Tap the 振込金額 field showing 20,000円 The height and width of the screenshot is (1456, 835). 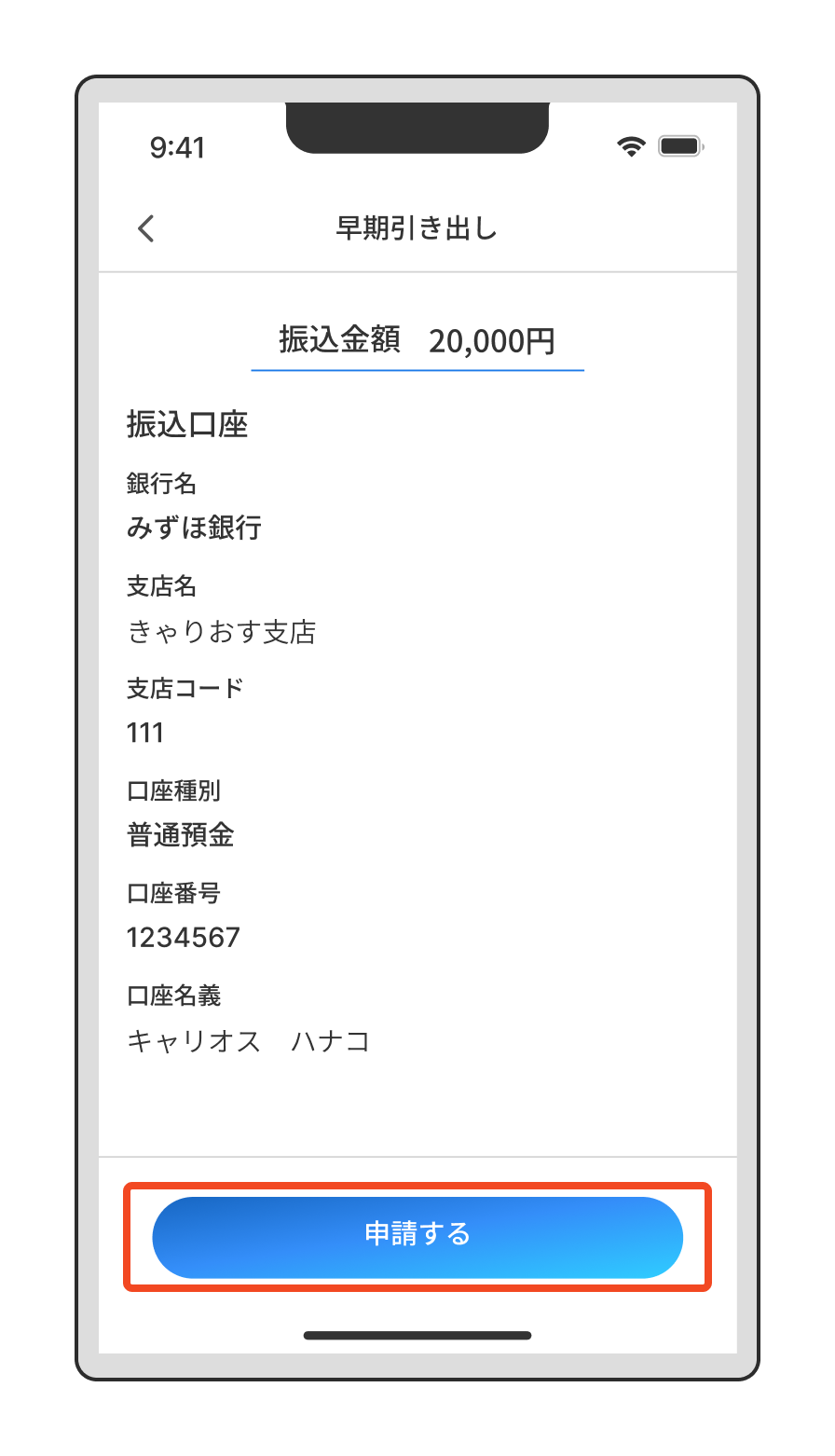point(417,341)
